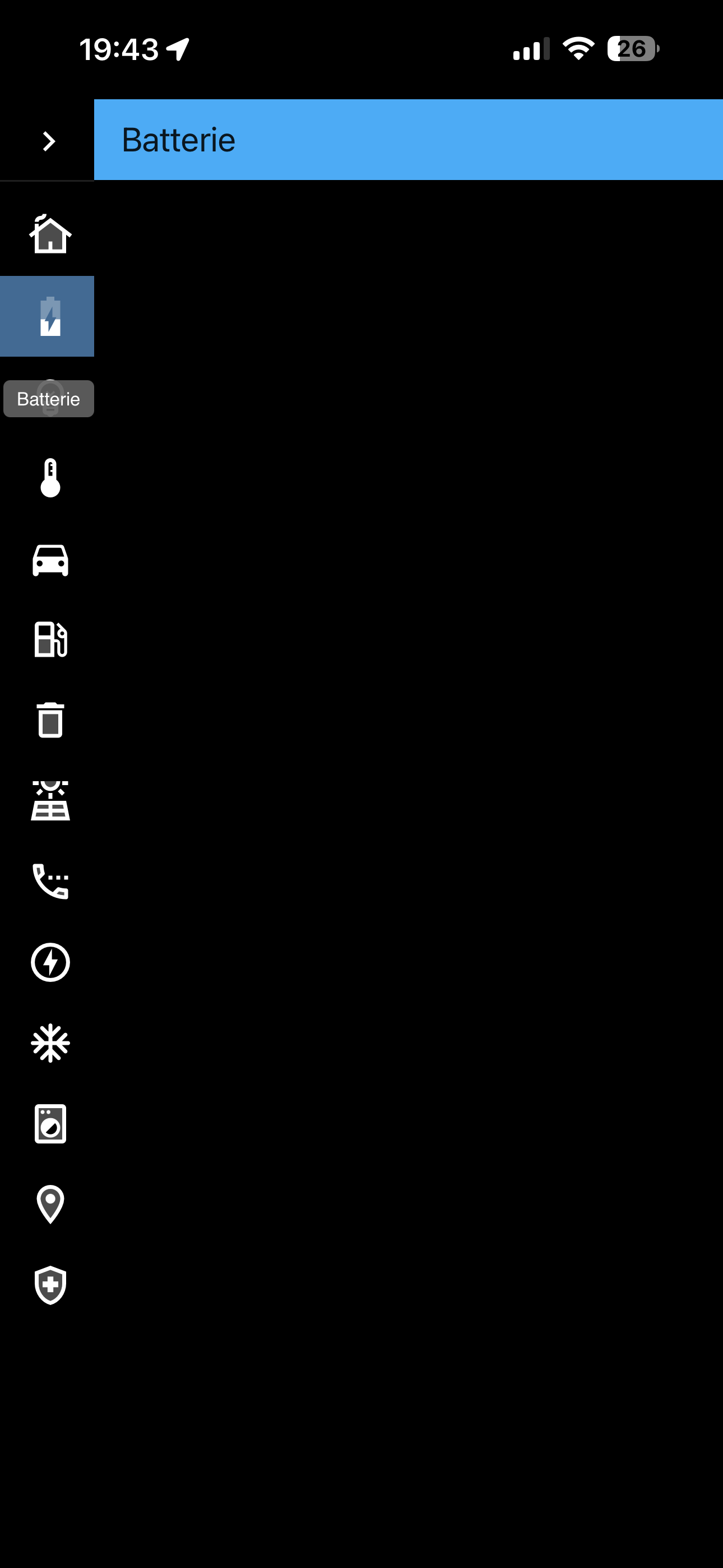Expand the sidebar with the chevron arrow

(49, 141)
